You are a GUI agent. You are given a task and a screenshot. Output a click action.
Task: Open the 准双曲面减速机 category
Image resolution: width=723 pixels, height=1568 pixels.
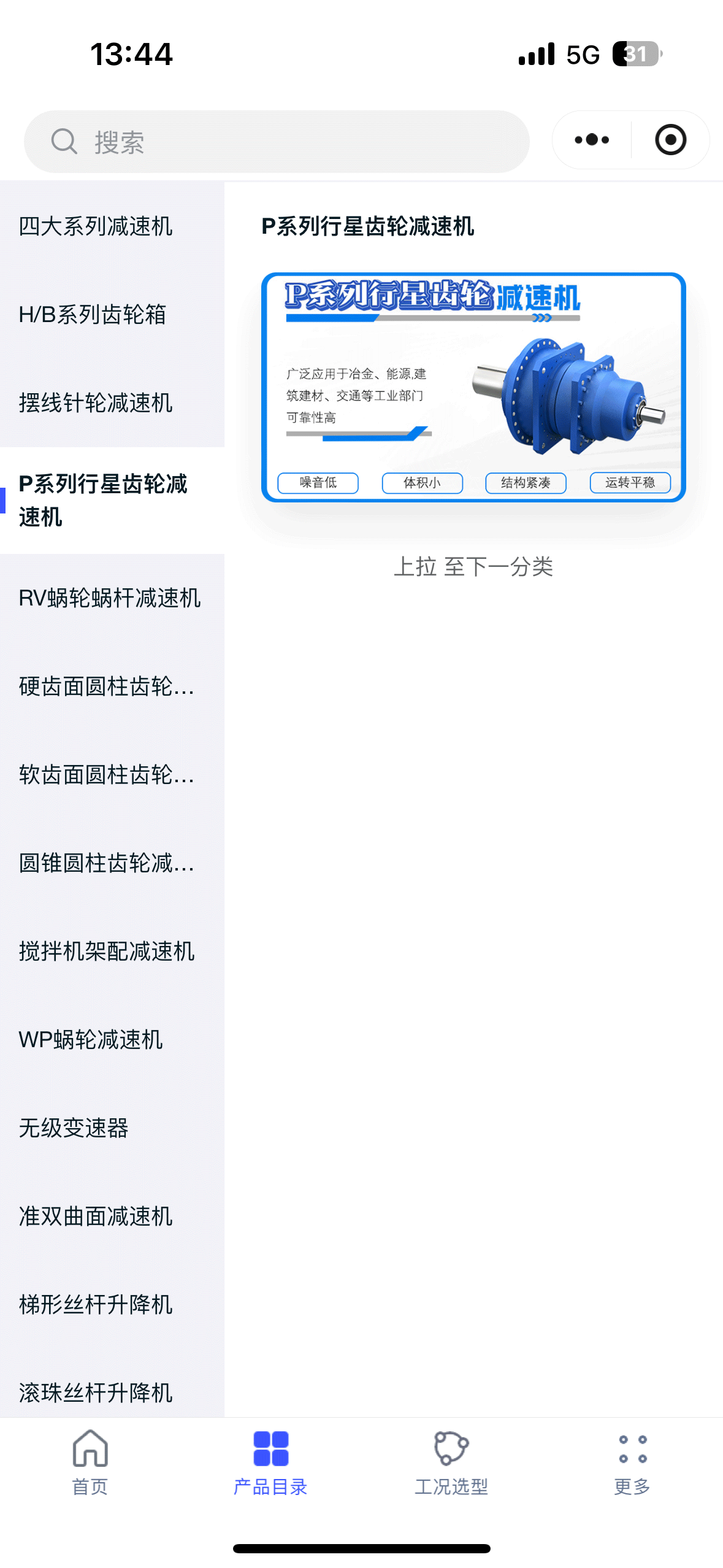[96, 1216]
